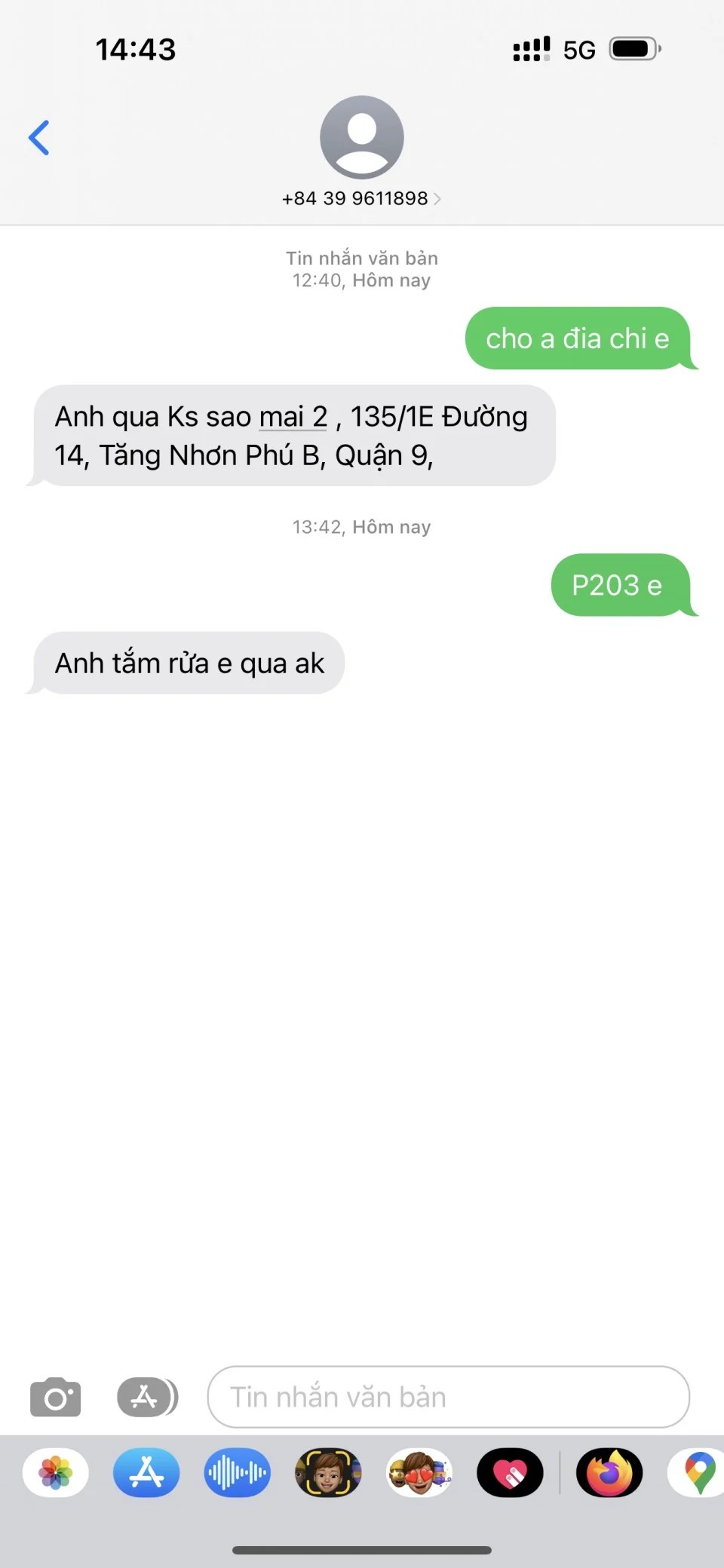Focus the Tin nhắn văn bản text field
724x1568 pixels.
tap(448, 1397)
